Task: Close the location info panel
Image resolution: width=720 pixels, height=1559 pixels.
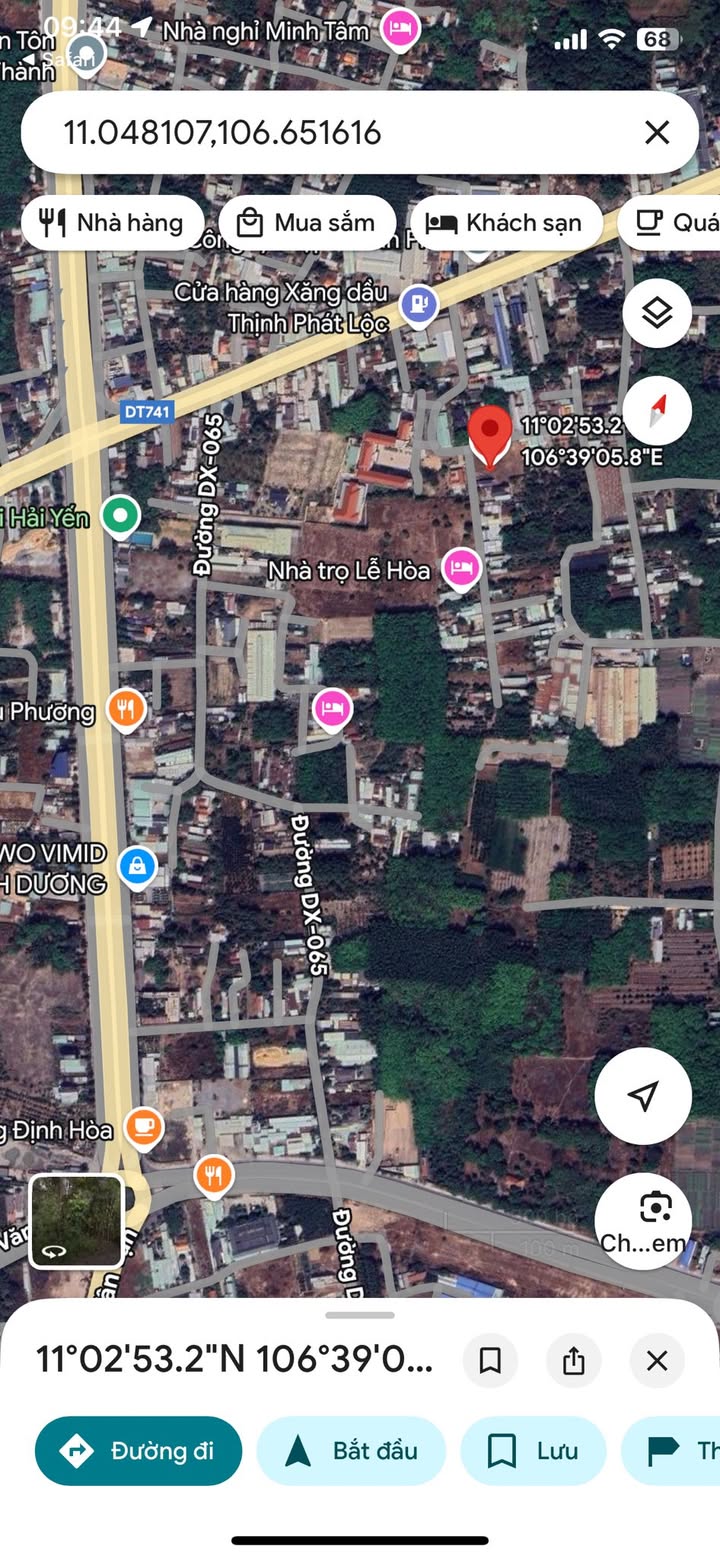Action: click(x=657, y=1361)
